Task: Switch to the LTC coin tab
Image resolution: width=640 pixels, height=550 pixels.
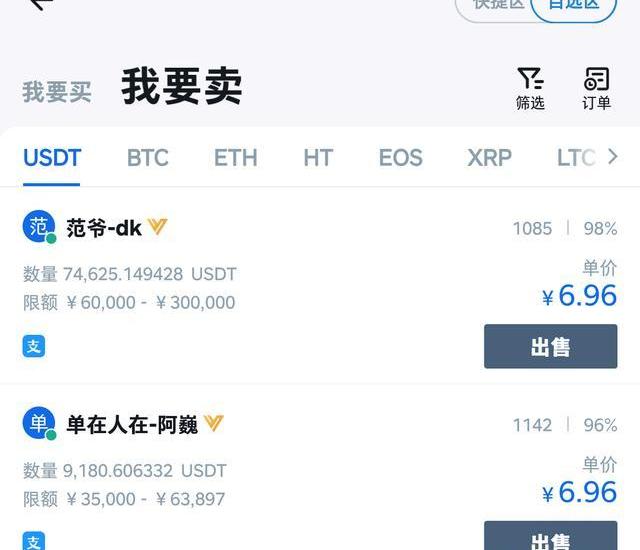Action: [x=575, y=157]
